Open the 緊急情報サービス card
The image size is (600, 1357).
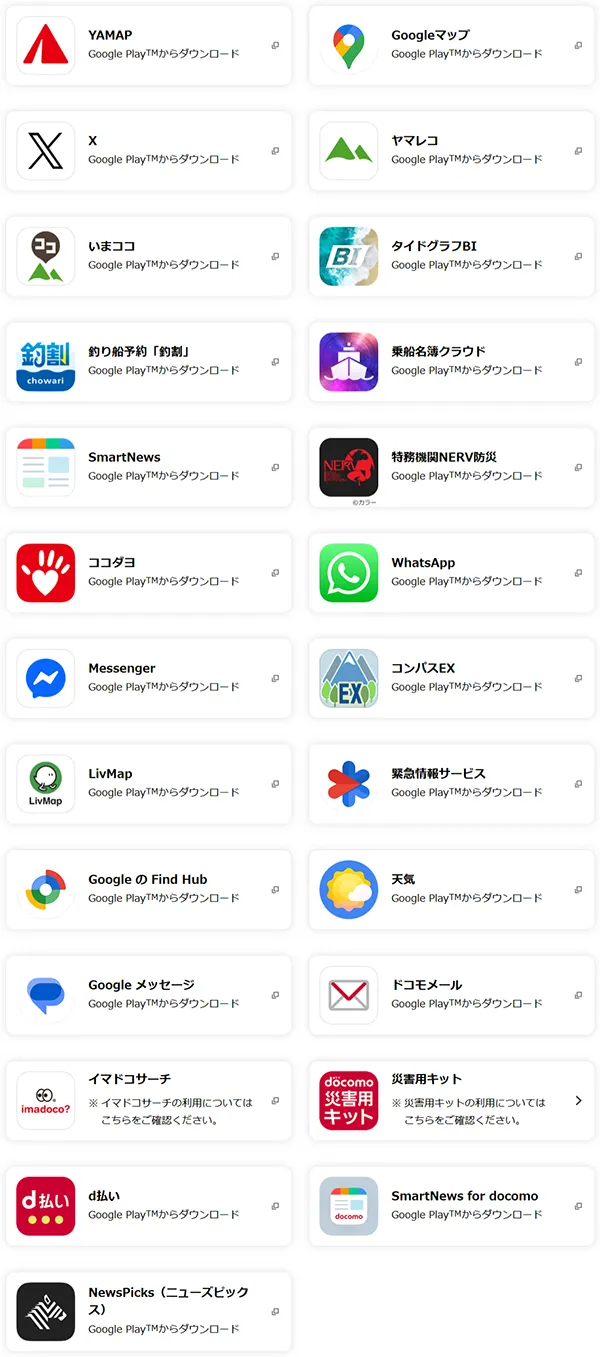point(451,784)
